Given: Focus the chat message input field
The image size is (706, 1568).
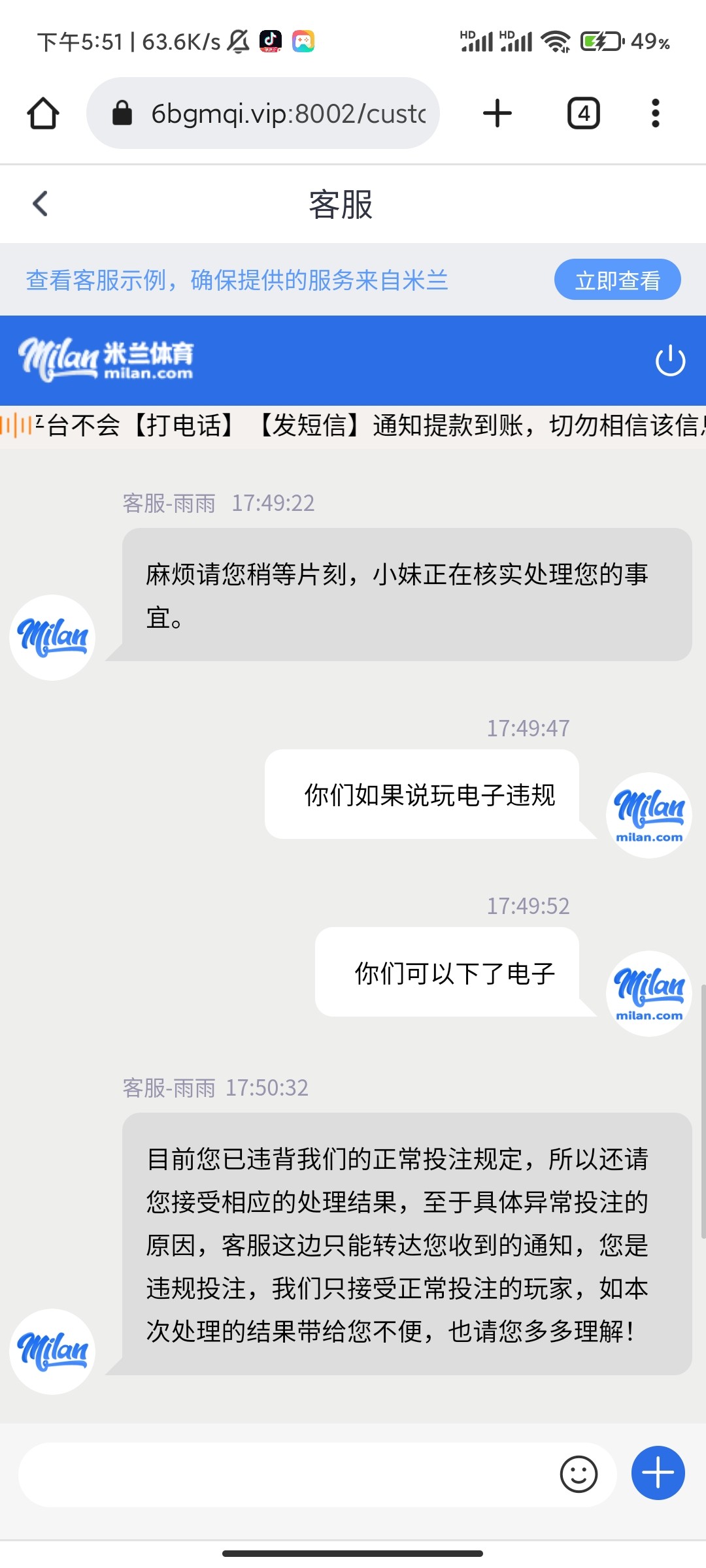Looking at the screenshot, I should (x=281, y=1475).
